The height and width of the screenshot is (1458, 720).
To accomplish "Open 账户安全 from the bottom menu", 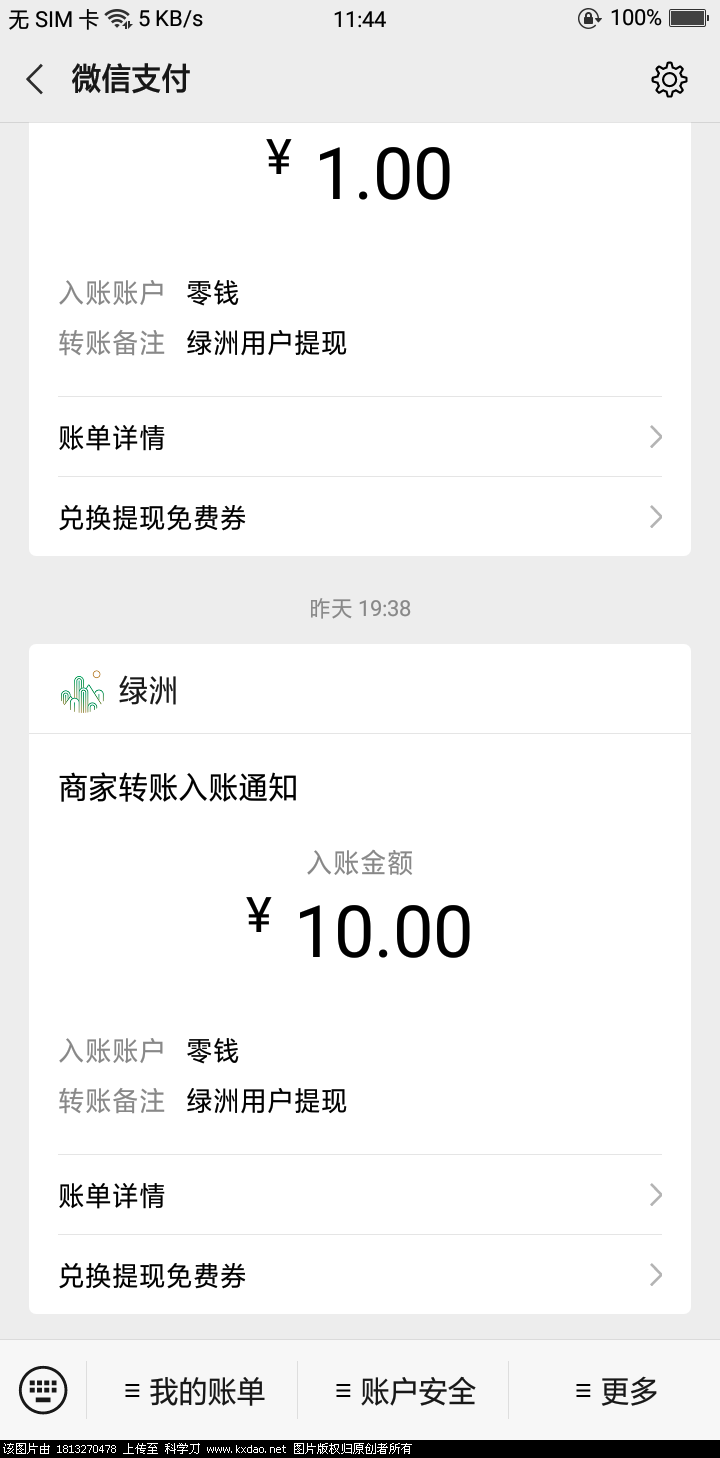I will tap(404, 1390).
